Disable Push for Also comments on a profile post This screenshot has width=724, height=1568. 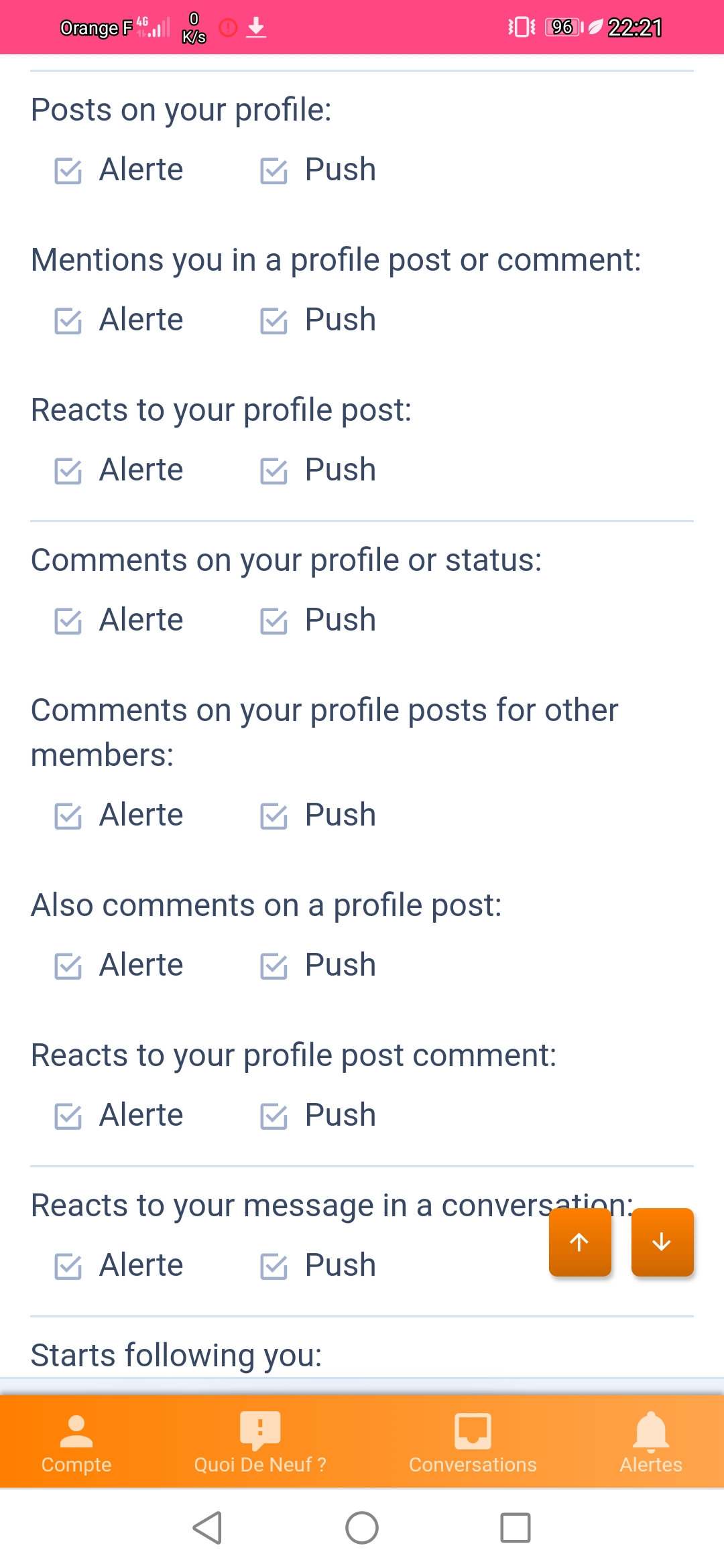(274, 966)
